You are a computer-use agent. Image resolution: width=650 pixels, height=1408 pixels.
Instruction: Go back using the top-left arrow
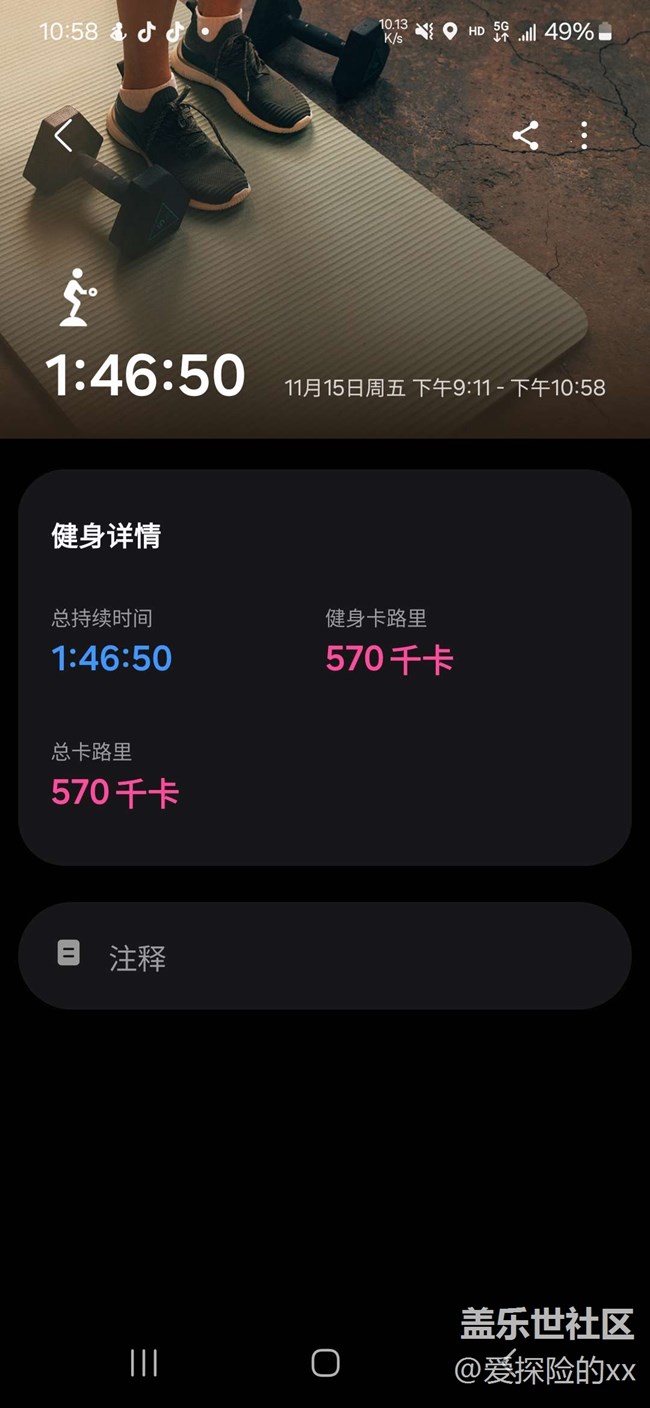coord(63,136)
